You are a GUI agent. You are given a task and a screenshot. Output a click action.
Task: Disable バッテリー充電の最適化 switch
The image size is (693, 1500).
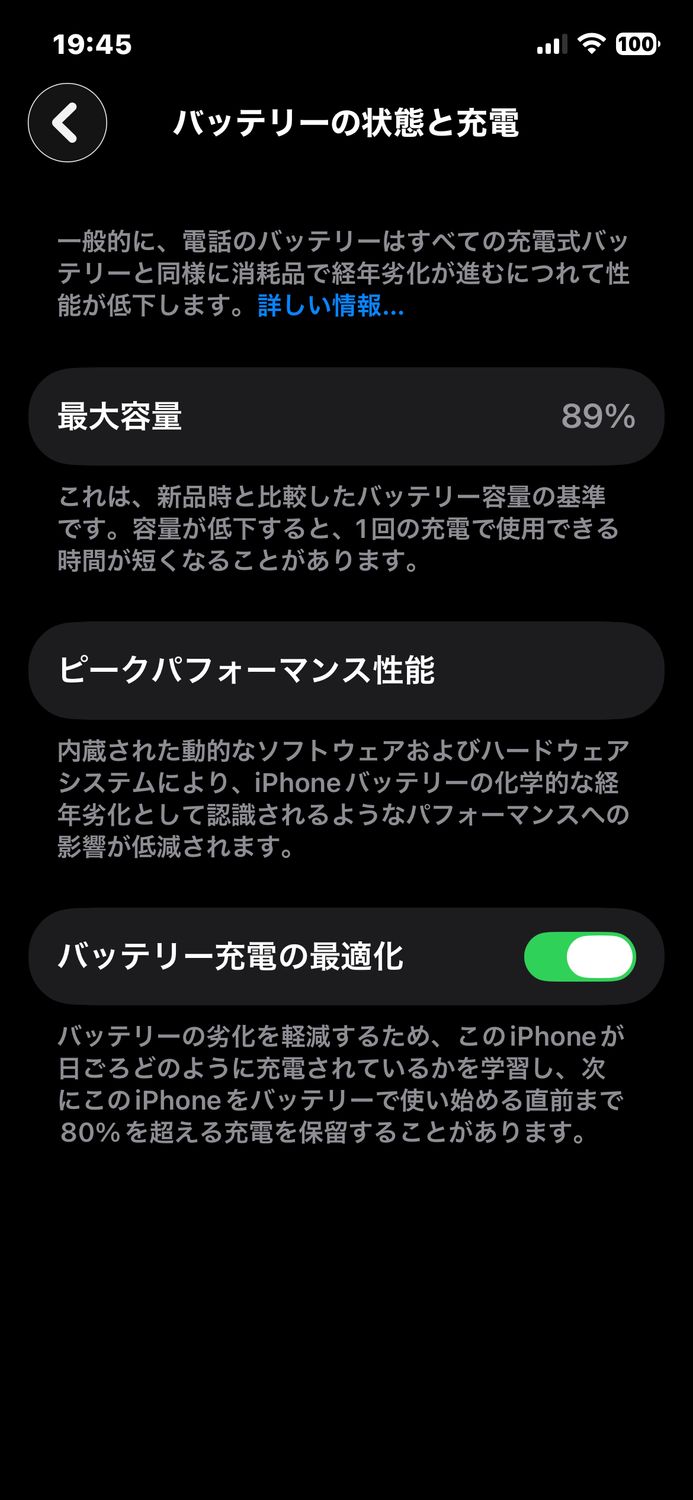click(579, 957)
